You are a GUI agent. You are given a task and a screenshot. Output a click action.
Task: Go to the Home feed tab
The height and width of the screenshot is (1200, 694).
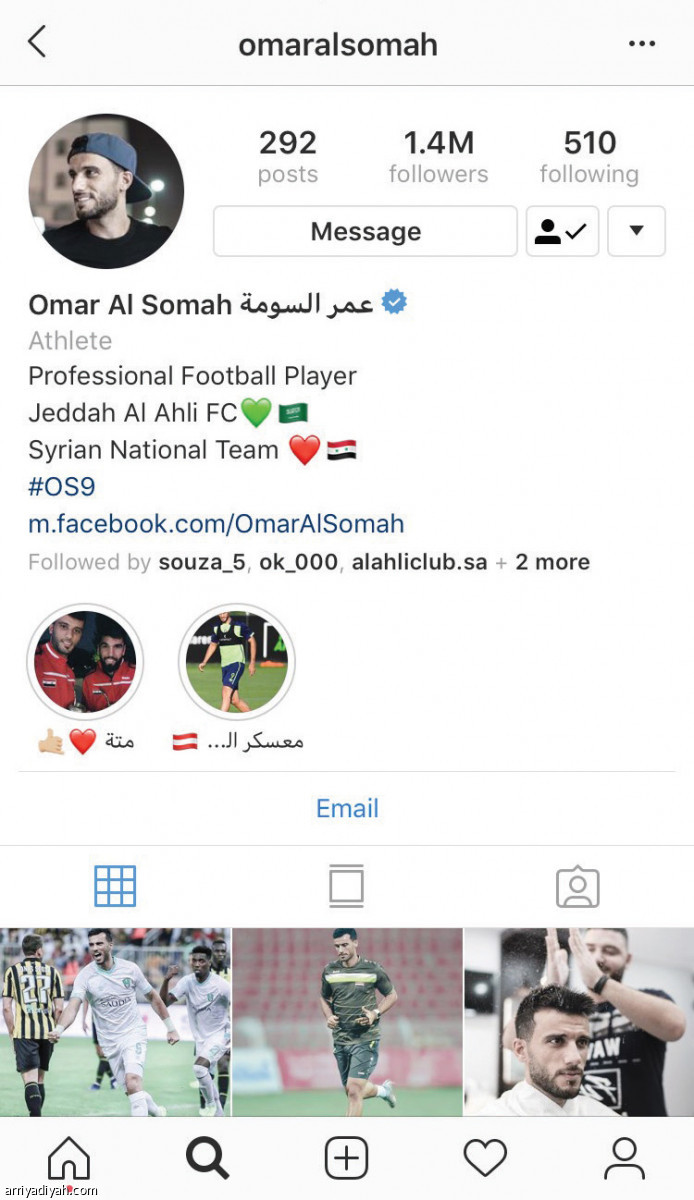pyautogui.click(x=69, y=1158)
